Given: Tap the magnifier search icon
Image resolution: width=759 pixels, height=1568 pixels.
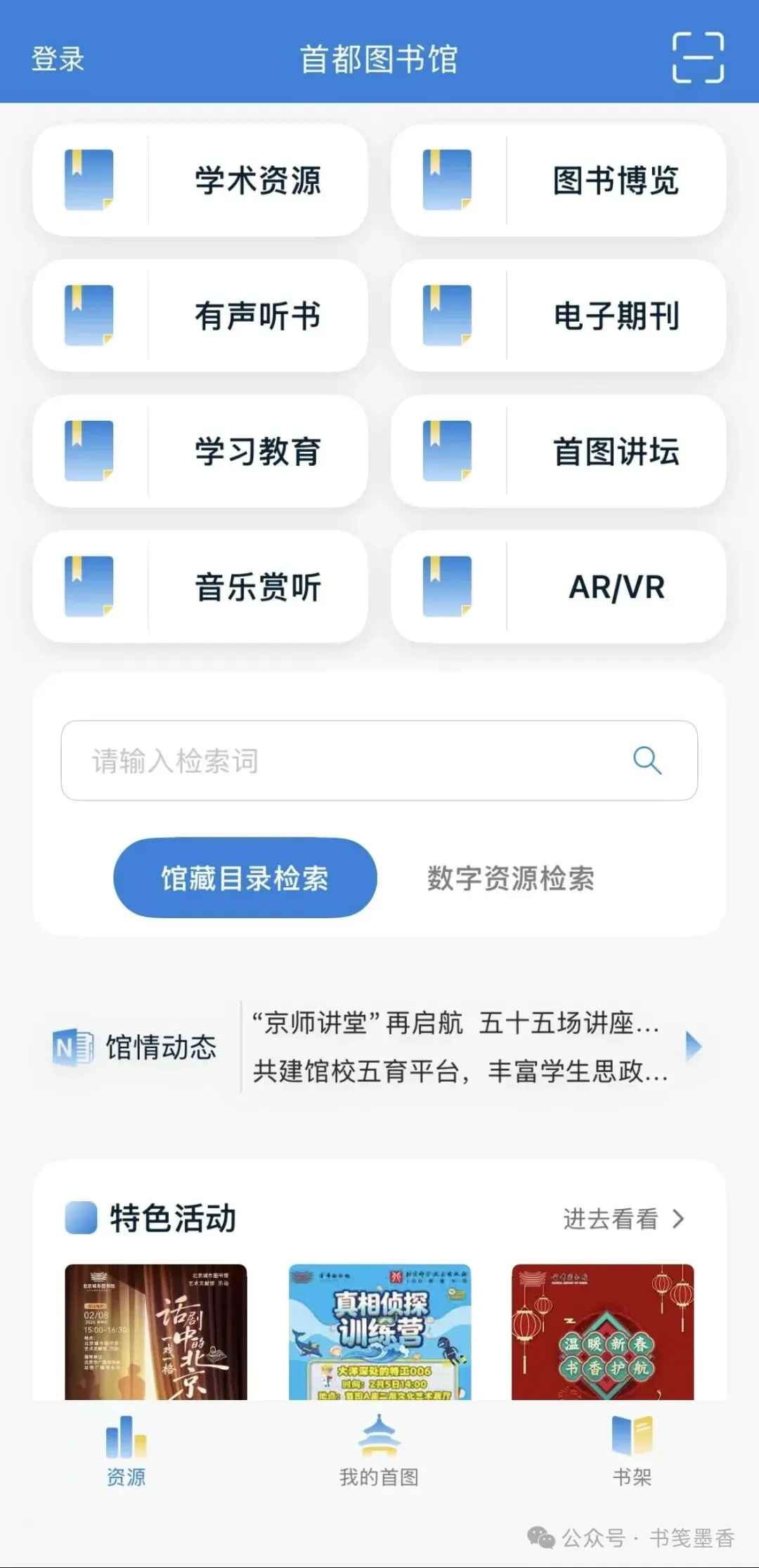Looking at the screenshot, I should click(x=647, y=761).
